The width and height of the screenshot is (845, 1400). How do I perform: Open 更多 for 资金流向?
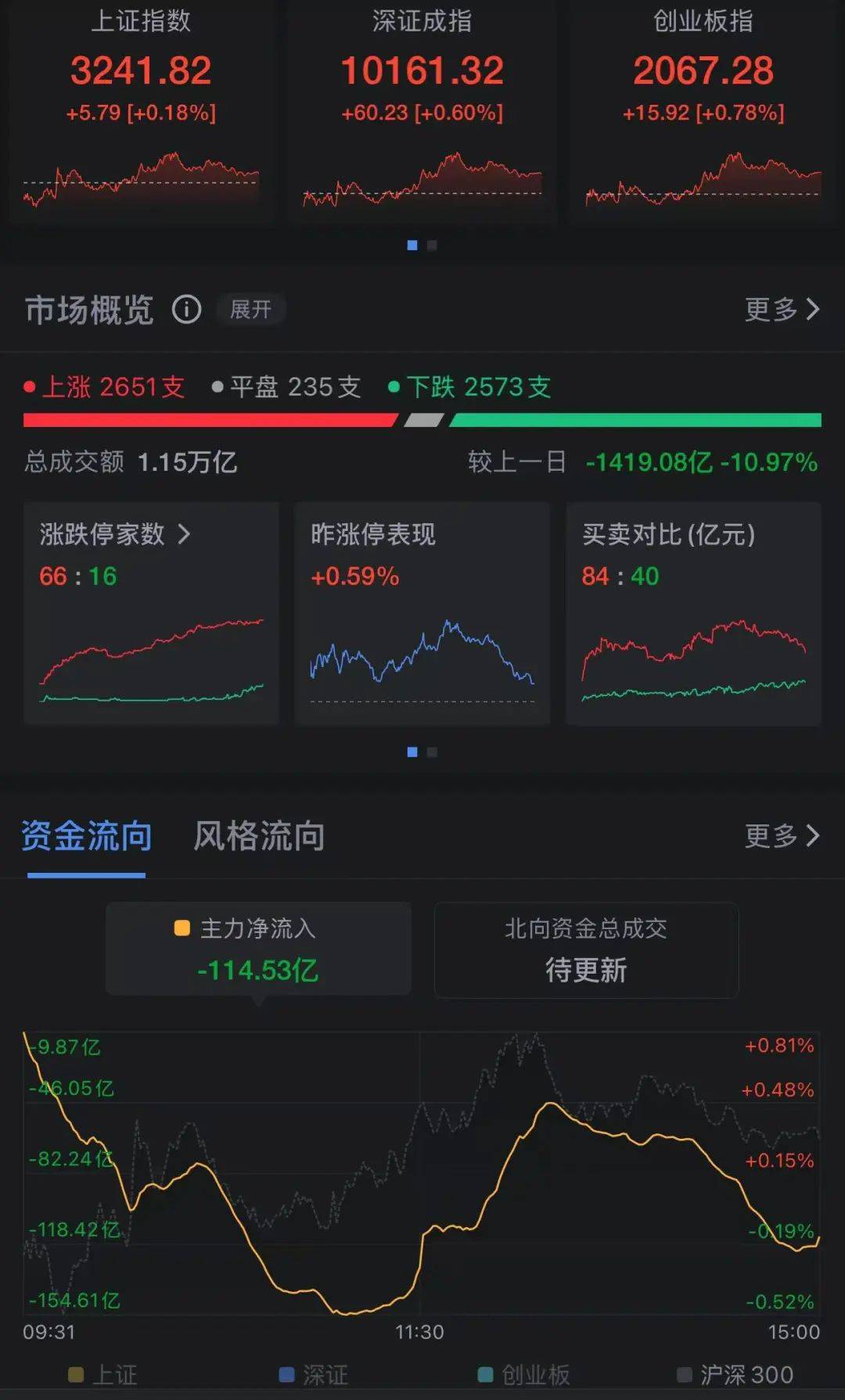tap(781, 836)
